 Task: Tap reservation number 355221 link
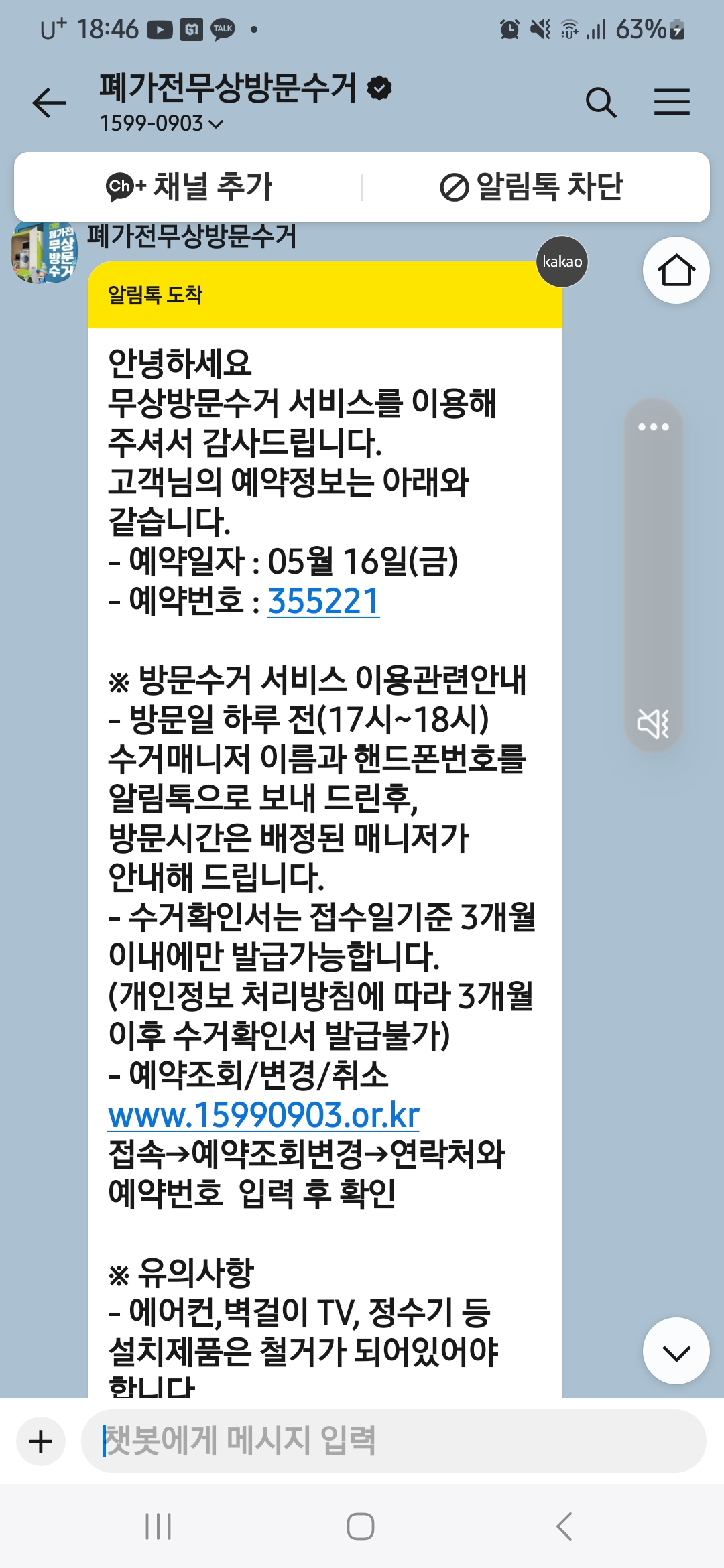click(x=324, y=601)
